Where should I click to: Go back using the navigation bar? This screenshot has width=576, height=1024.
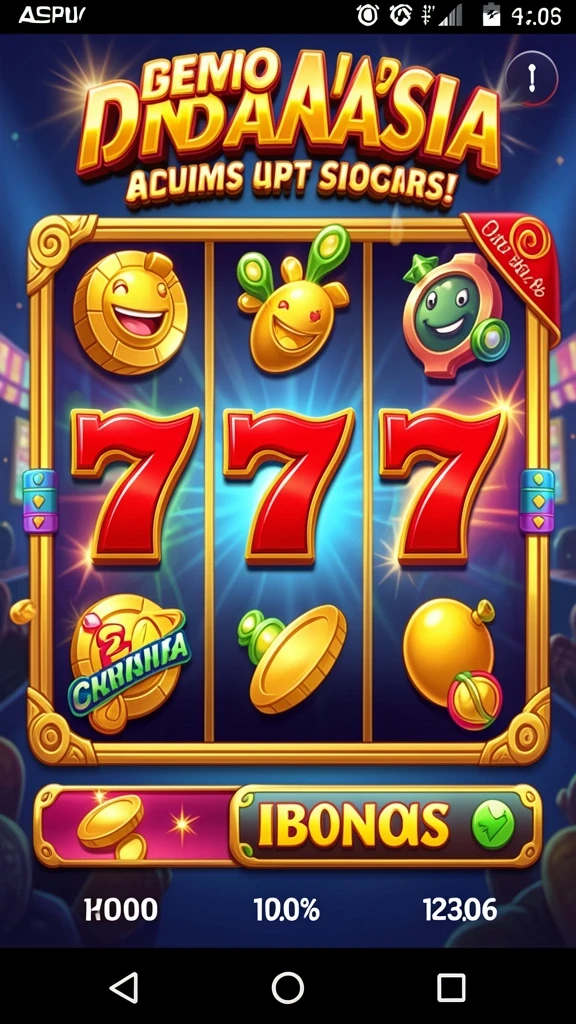point(124,987)
